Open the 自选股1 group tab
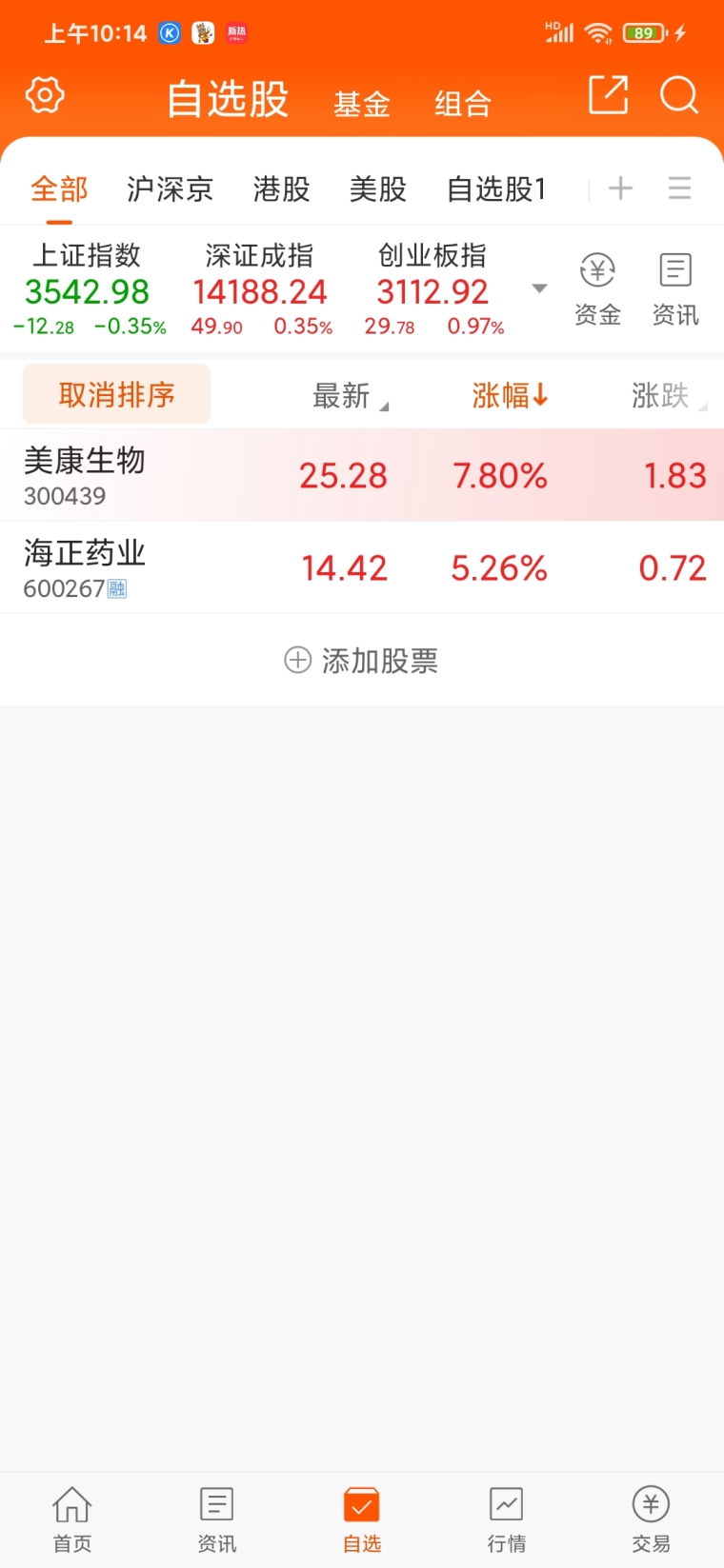Image resolution: width=724 pixels, height=1568 pixels. pos(496,189)
